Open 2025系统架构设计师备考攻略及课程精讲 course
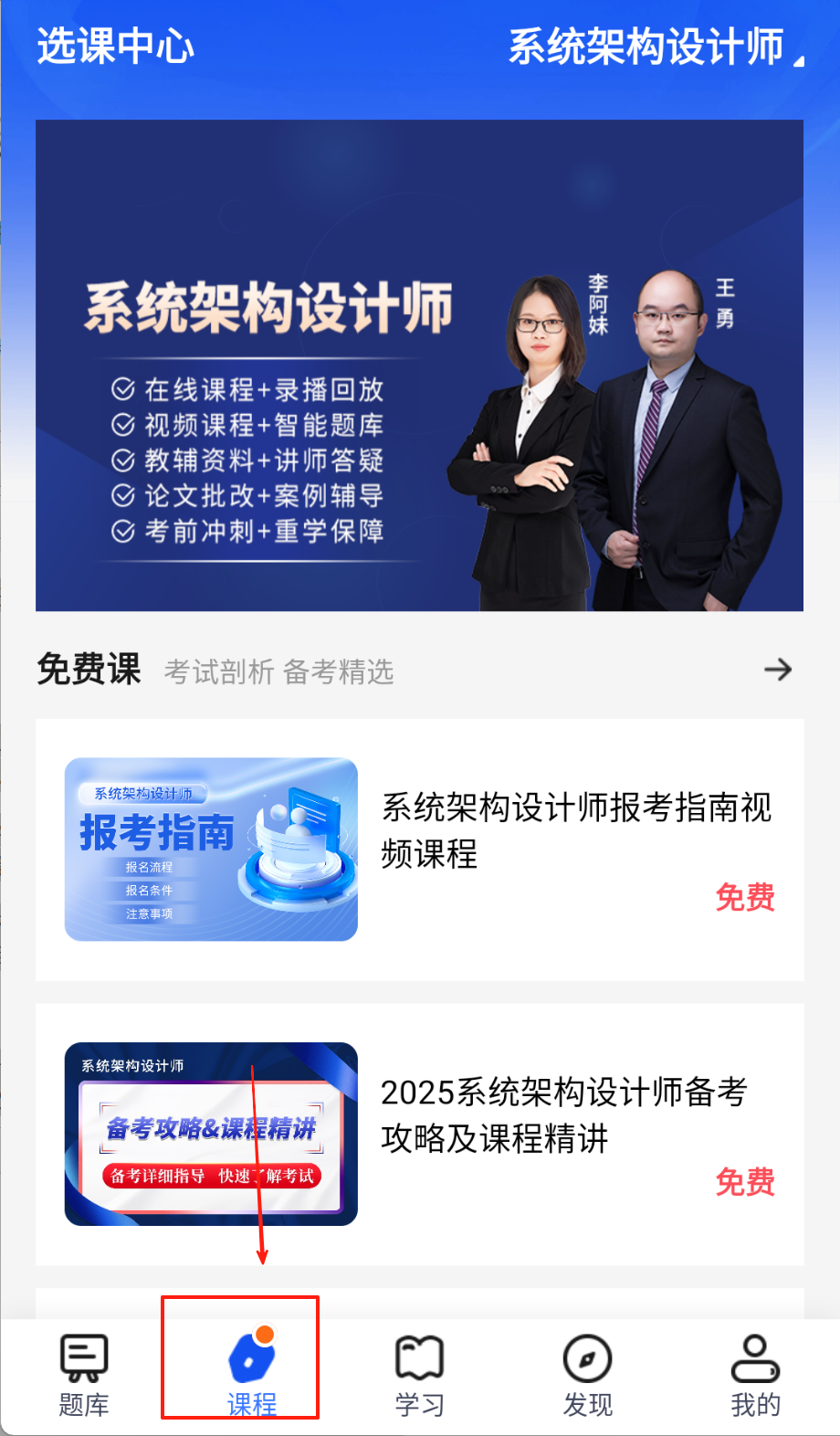The width and height of the screenshot is (840, 1436). tap(420, 1134)
